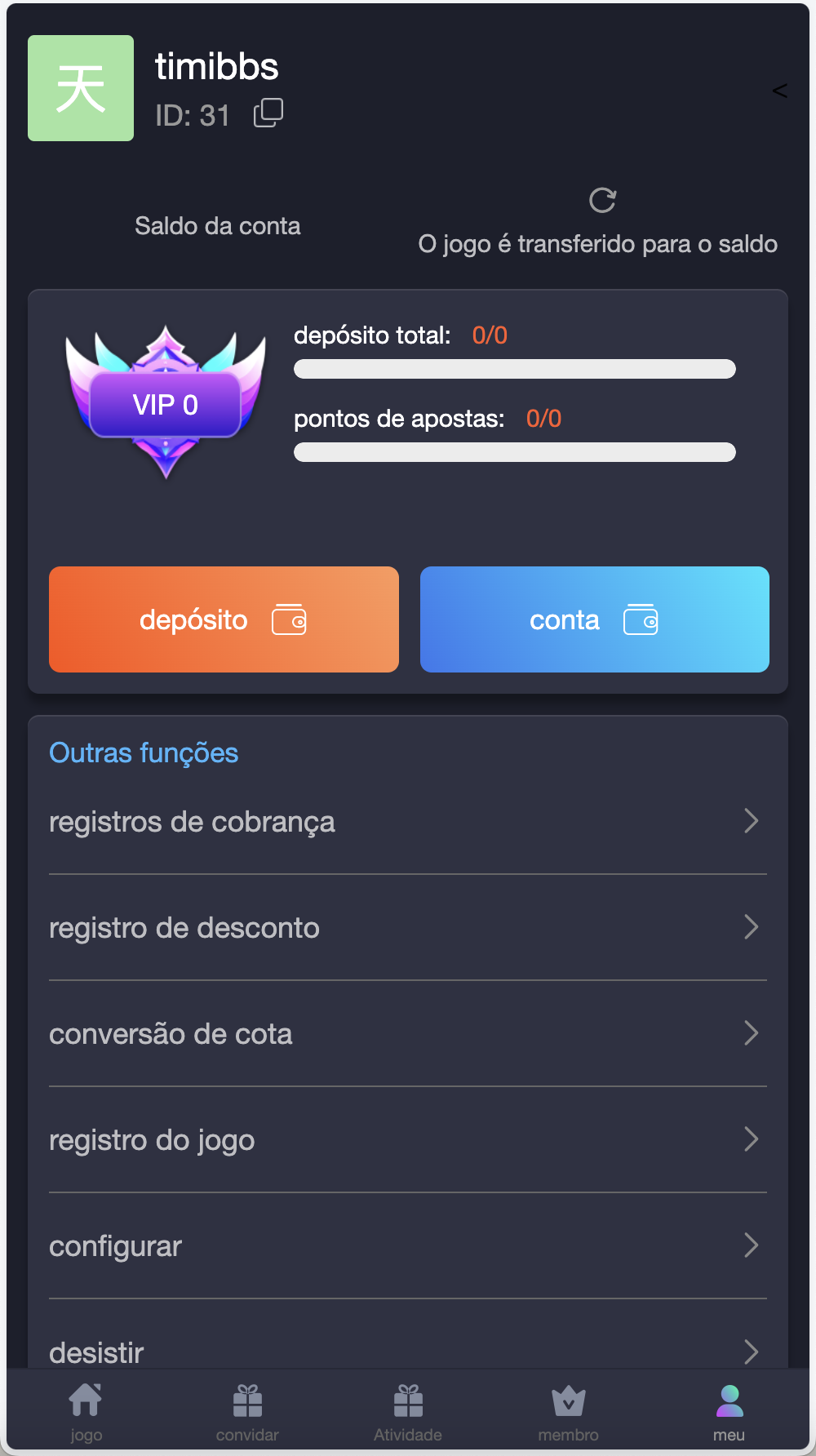This screenshot has height=1456, width=816.
Task: Select the VIP 0 badge emblem
Action: tap(164, 403)
